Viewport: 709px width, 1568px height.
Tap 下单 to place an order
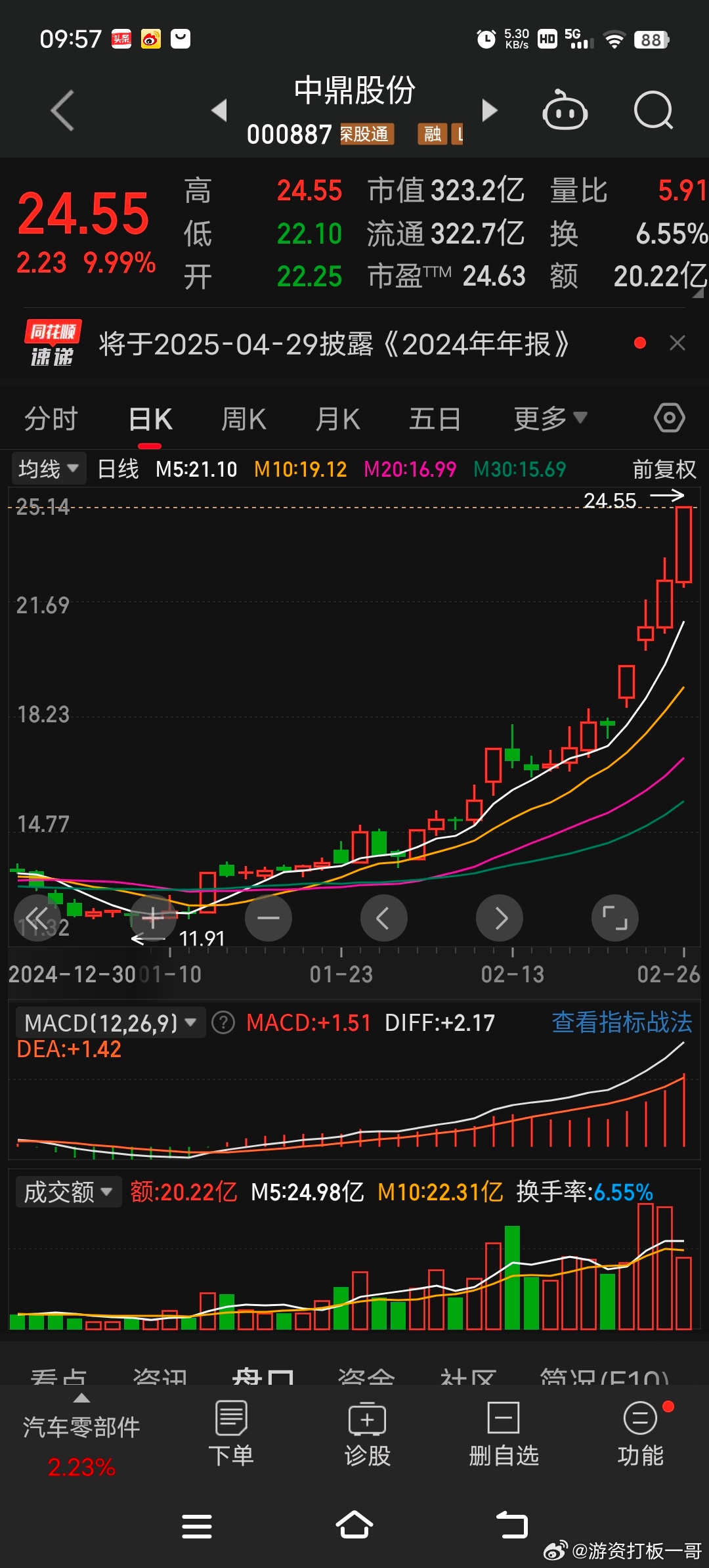tap(231, 1434)
